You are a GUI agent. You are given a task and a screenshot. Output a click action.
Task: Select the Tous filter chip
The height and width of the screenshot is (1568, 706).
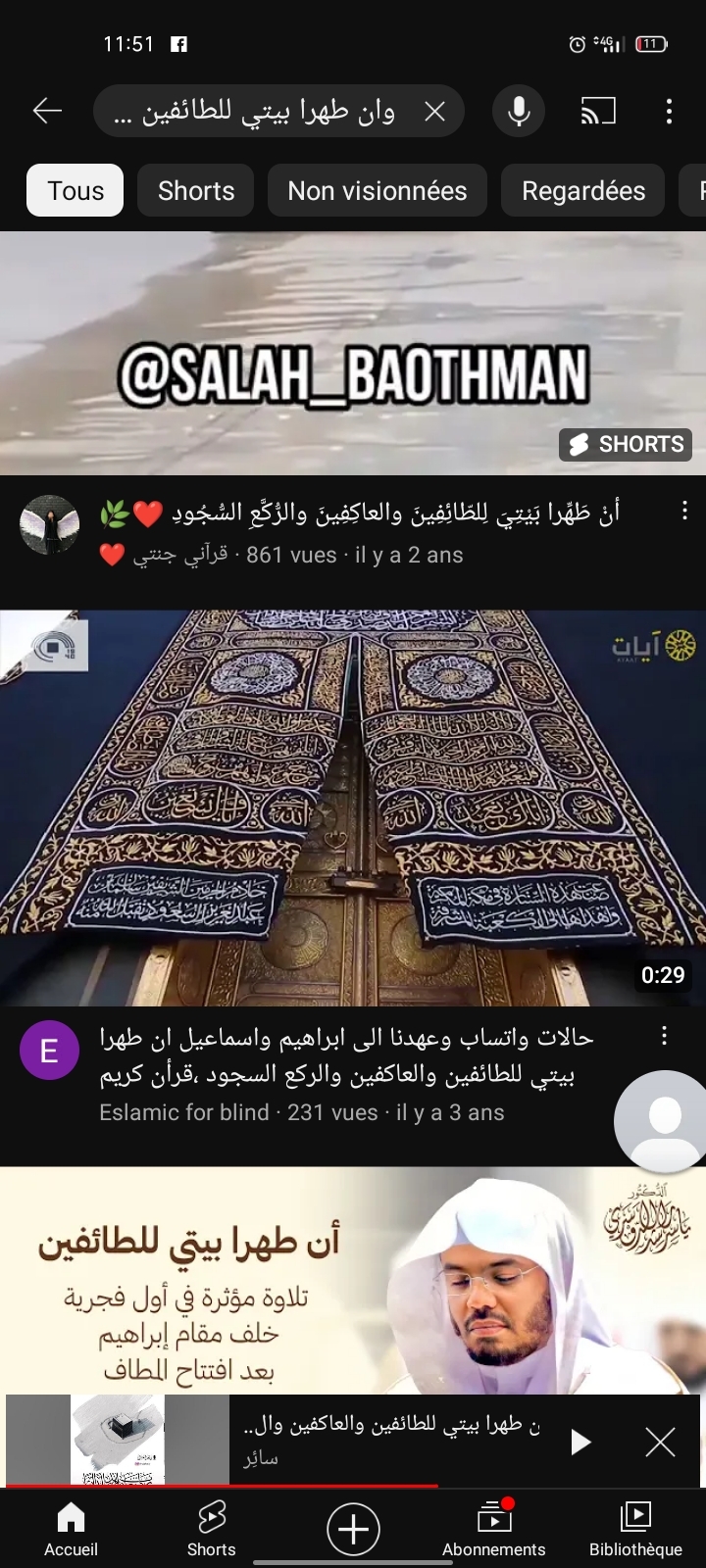point(76,190)
